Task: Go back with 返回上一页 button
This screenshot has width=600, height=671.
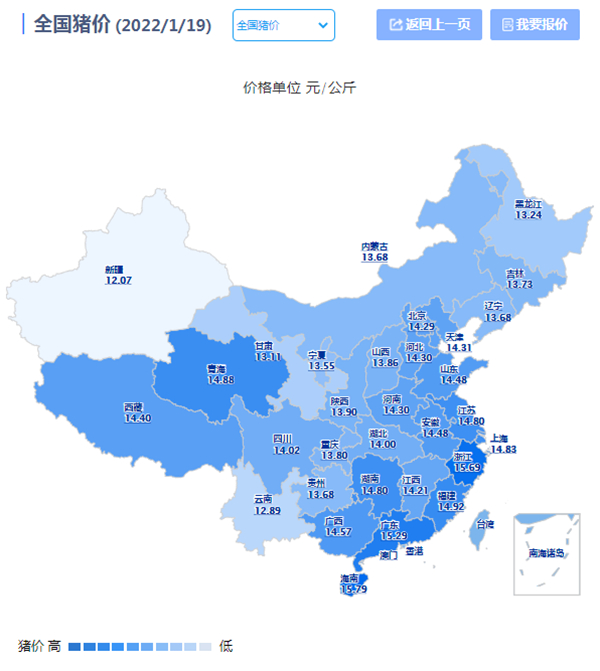Action: point(429,25)
